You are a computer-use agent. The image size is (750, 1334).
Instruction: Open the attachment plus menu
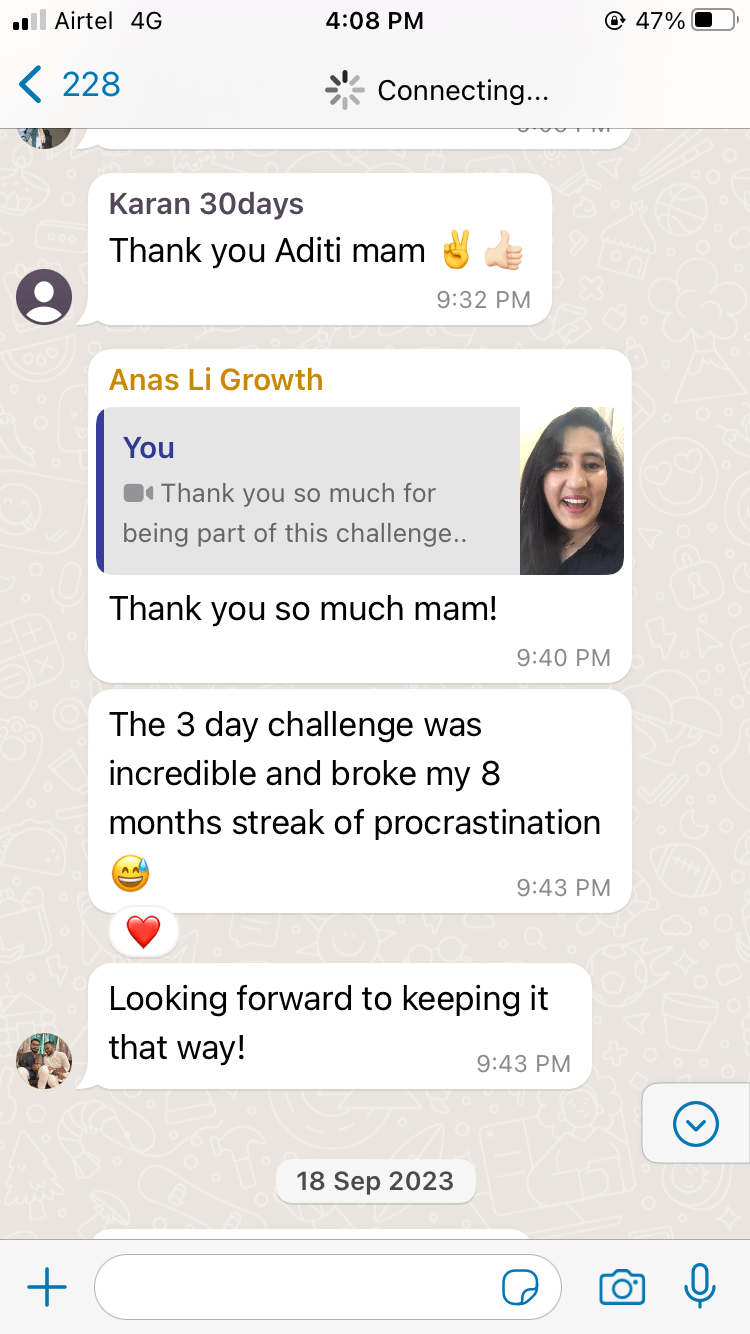point(47,1287)
